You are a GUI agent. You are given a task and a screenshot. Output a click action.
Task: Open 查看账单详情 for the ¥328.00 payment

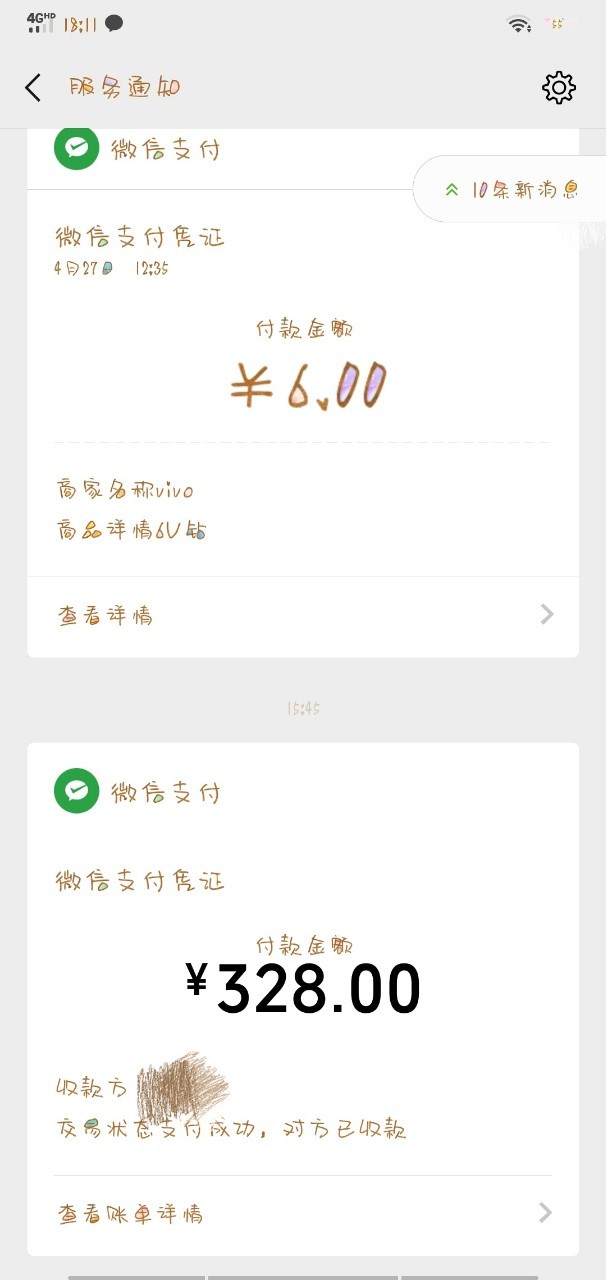click(303, 1213)
